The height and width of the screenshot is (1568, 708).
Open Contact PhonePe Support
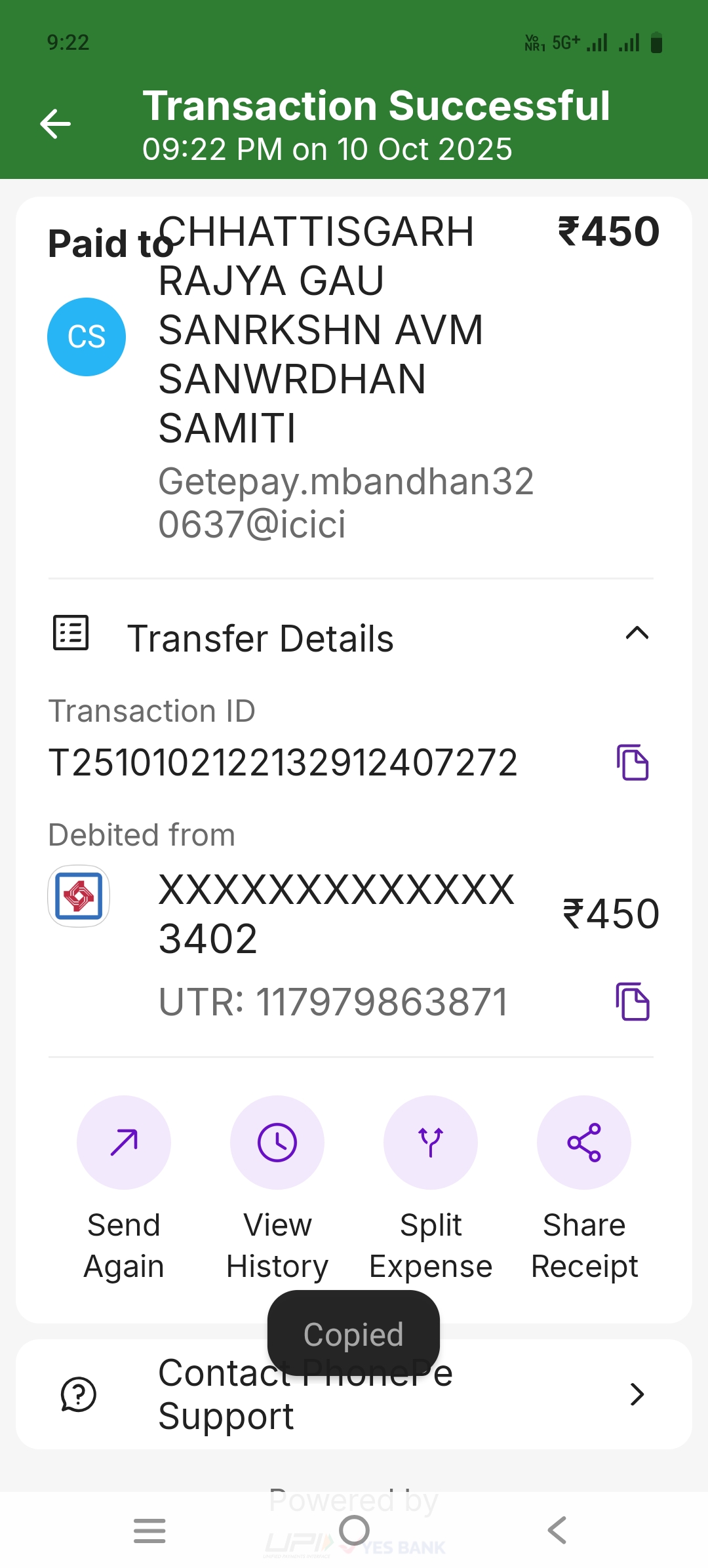[x=354, y=1394]
